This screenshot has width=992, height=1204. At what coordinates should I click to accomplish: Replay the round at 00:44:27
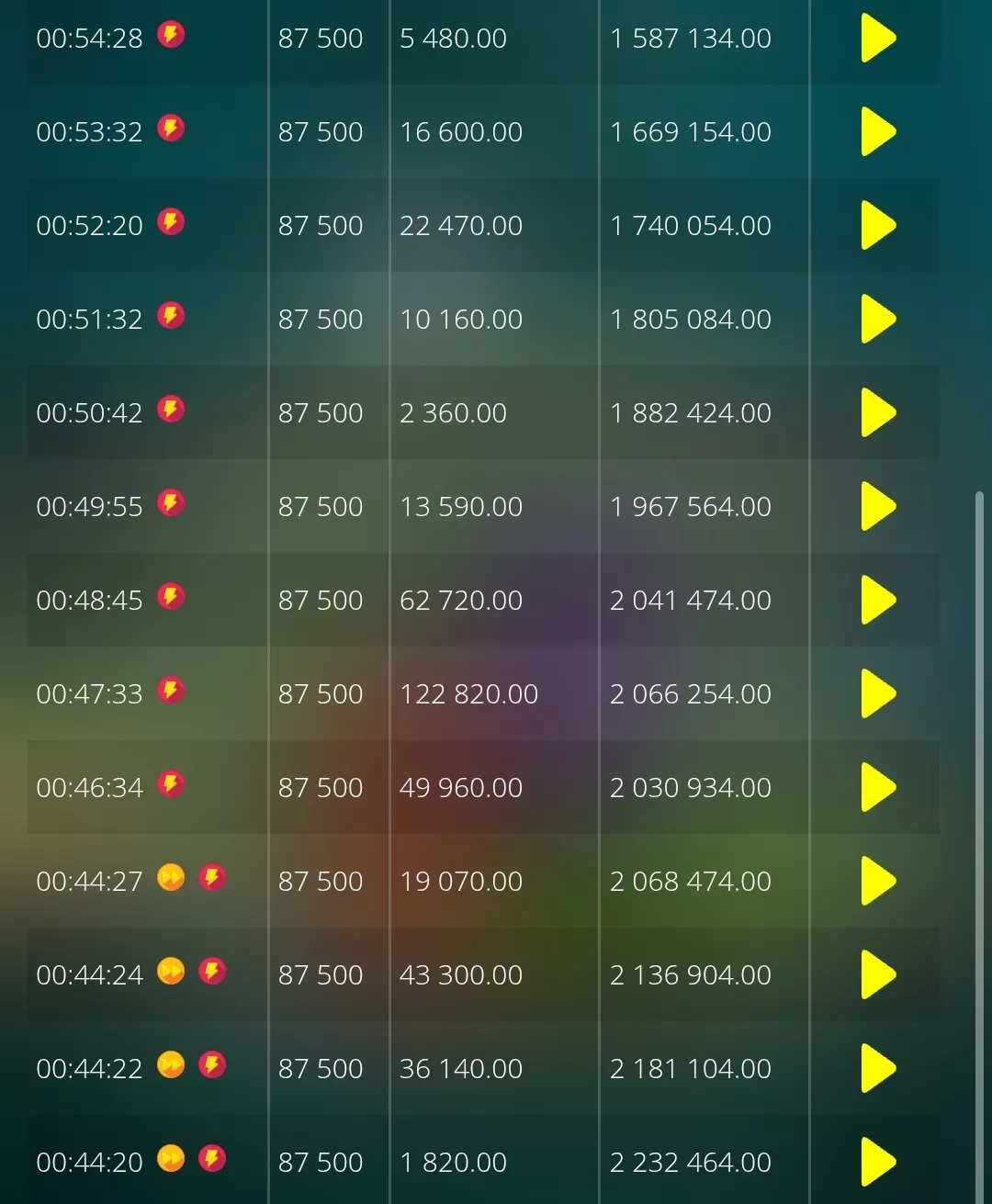coord(878,881)
